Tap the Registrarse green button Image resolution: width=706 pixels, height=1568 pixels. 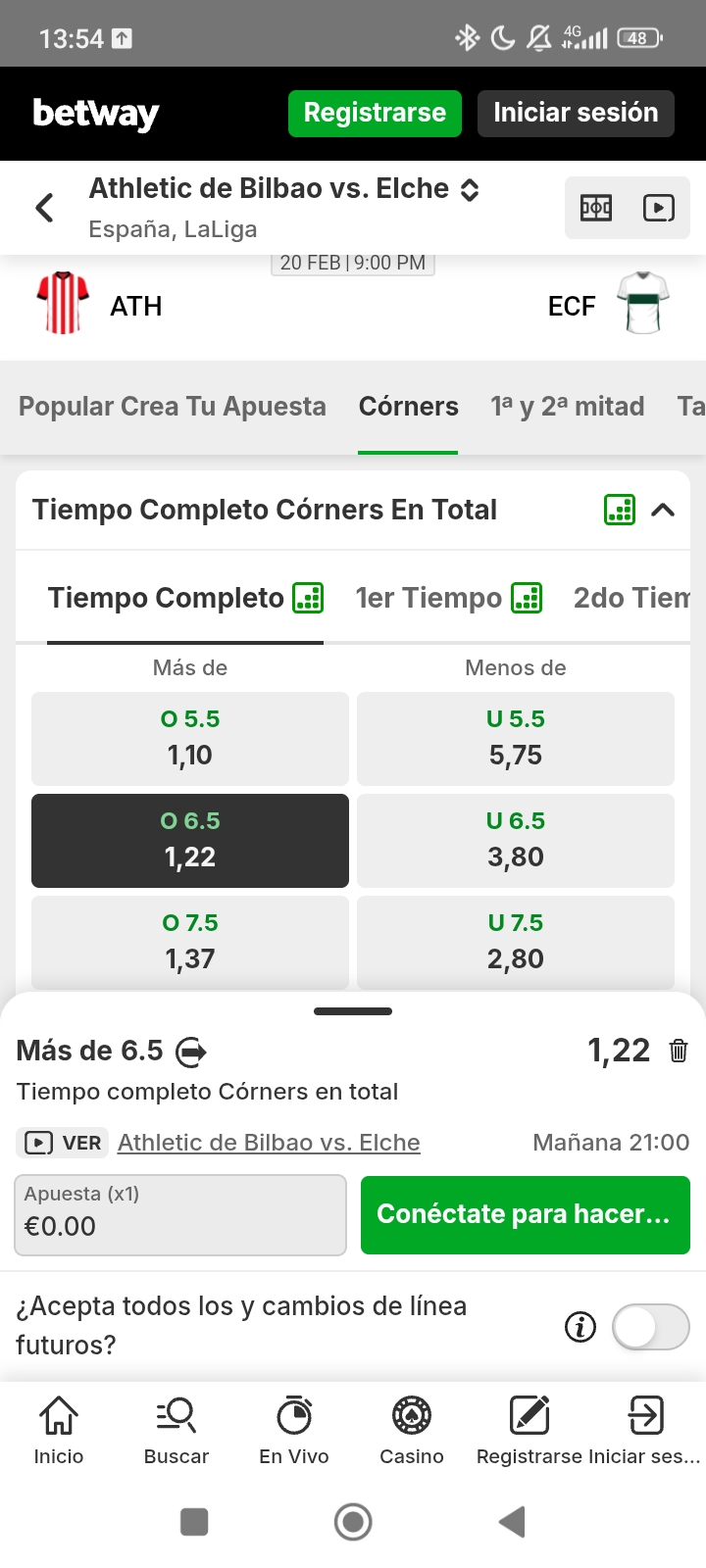[375, 114]
